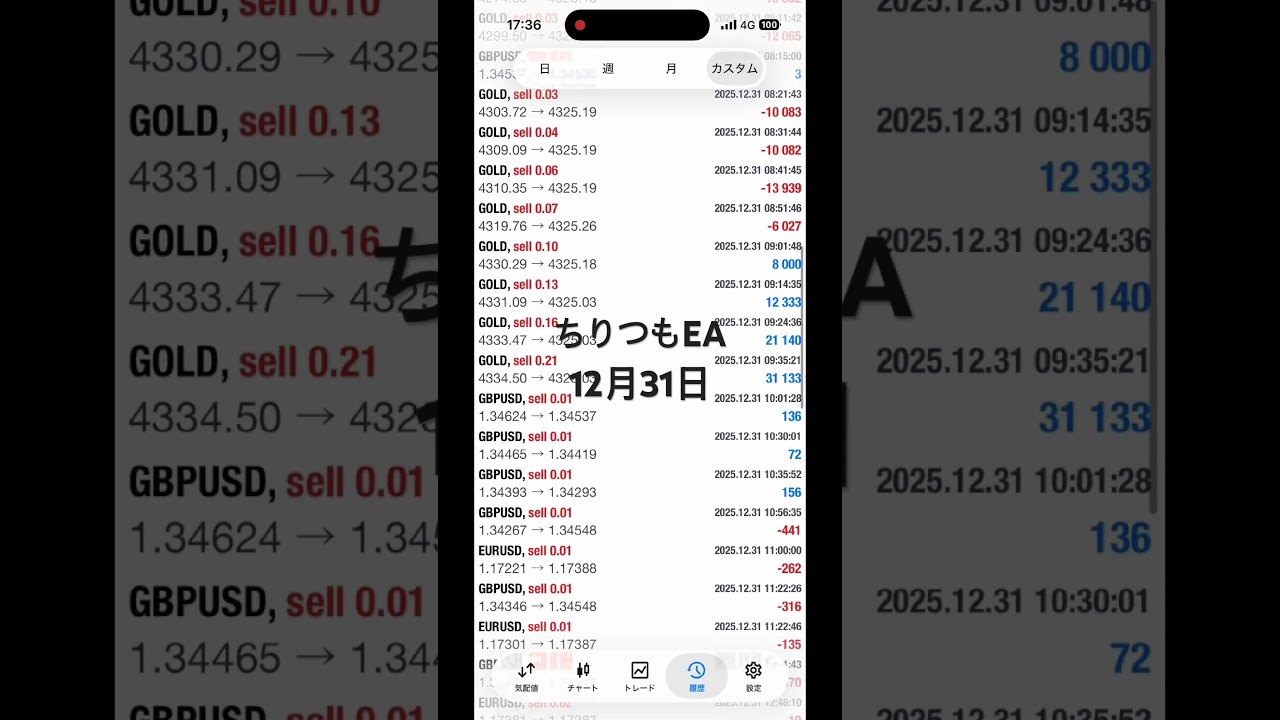Choose the カスタム period tab

734,69
